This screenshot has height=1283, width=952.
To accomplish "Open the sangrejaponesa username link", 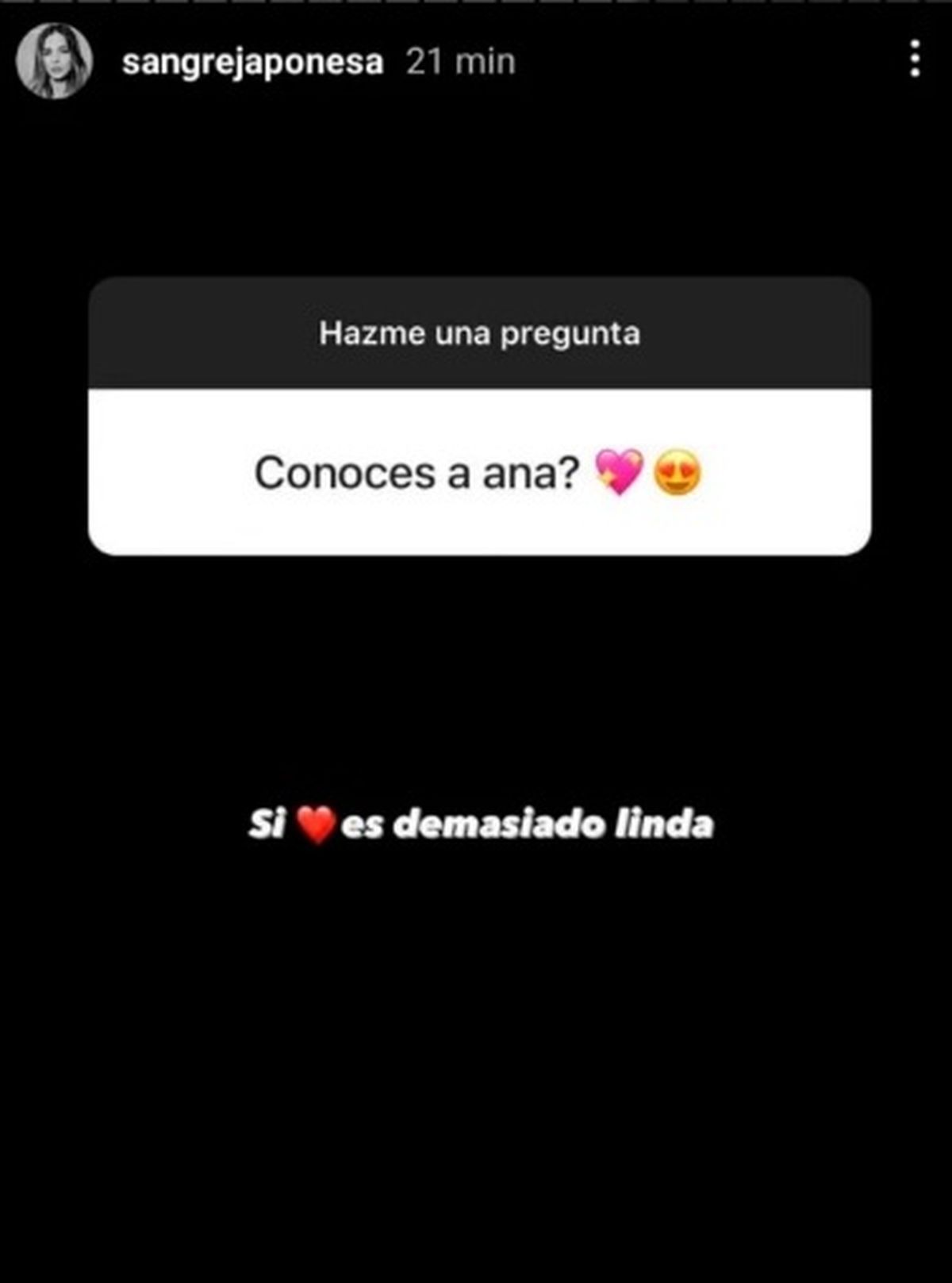I will tap(252, 62).
